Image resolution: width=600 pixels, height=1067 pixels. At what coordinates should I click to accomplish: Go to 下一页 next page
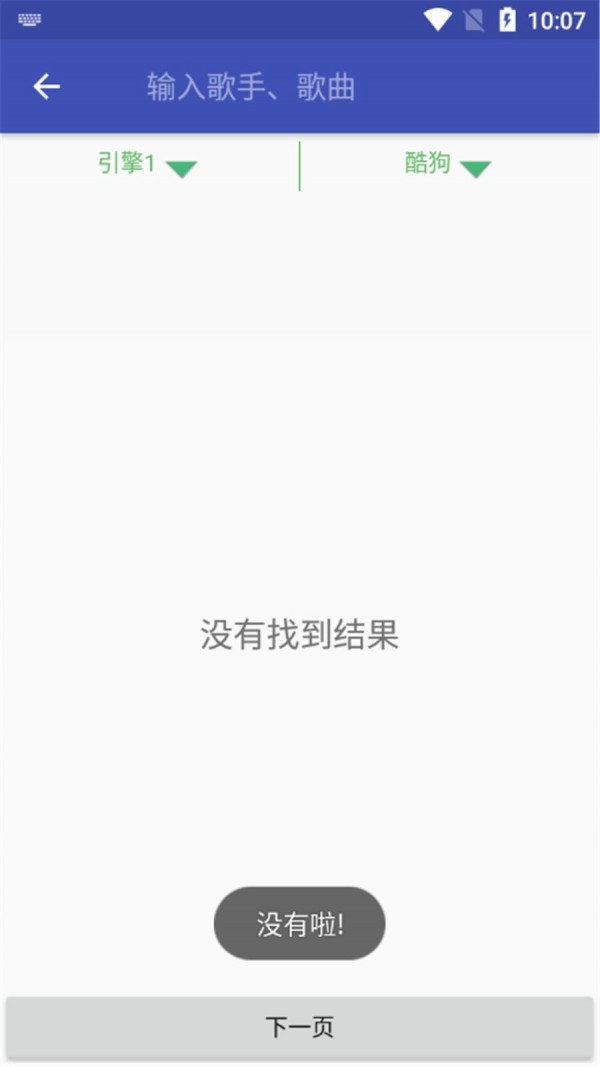[300, 1027]
